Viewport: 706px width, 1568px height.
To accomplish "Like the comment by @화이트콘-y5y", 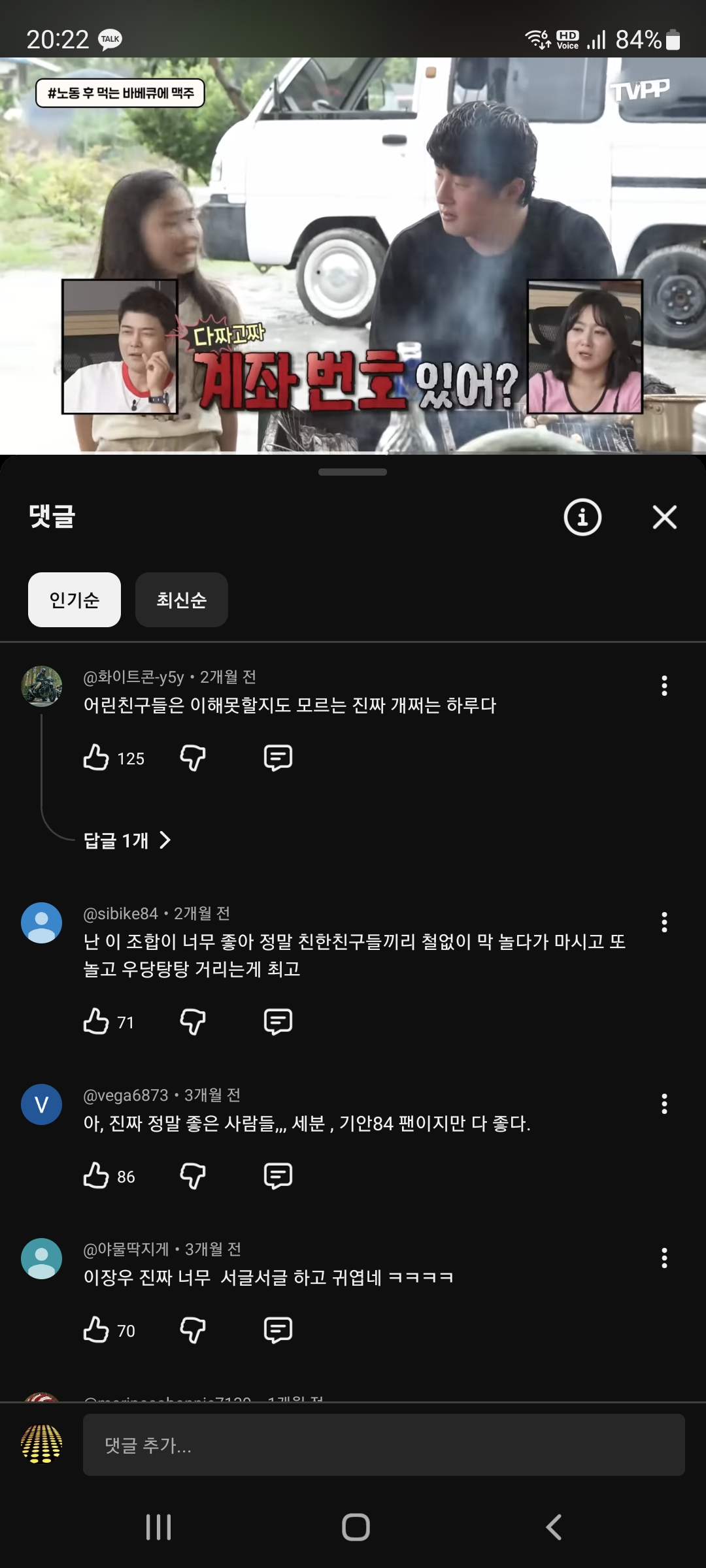I will (x=96, y=758).
